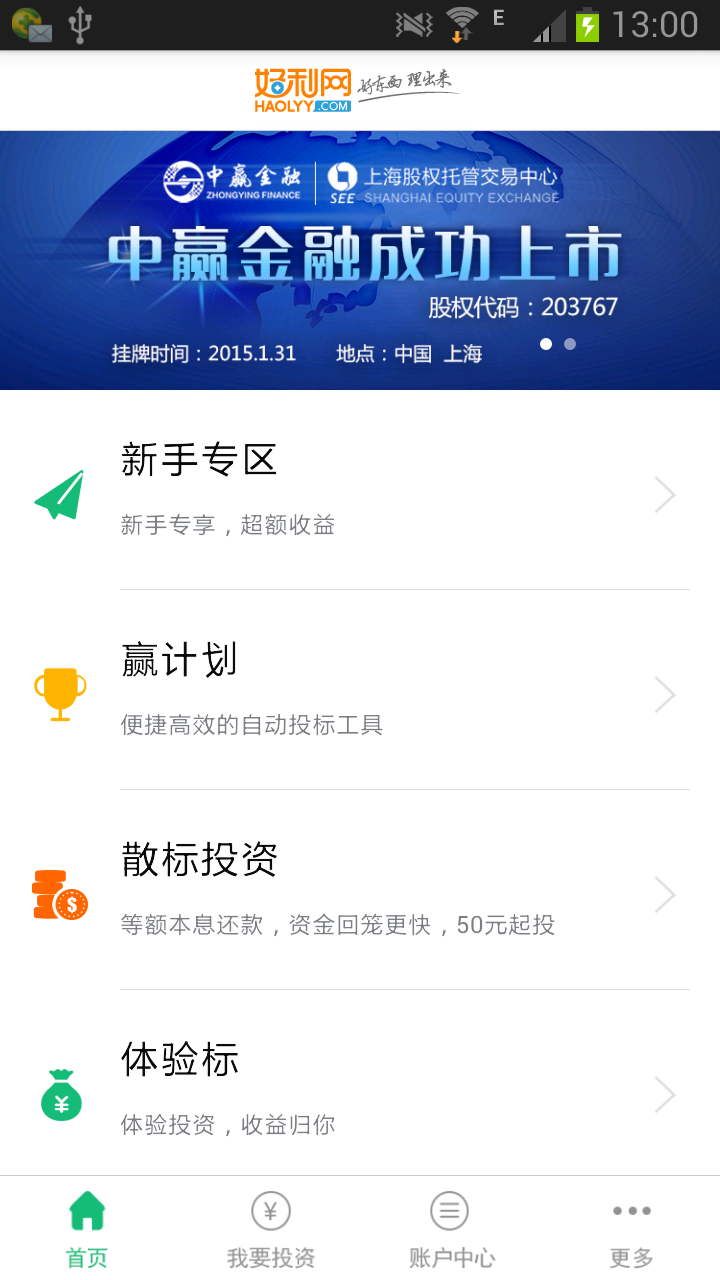
Task: Switch to the 首页 tab
Action: click(87, 1228)
